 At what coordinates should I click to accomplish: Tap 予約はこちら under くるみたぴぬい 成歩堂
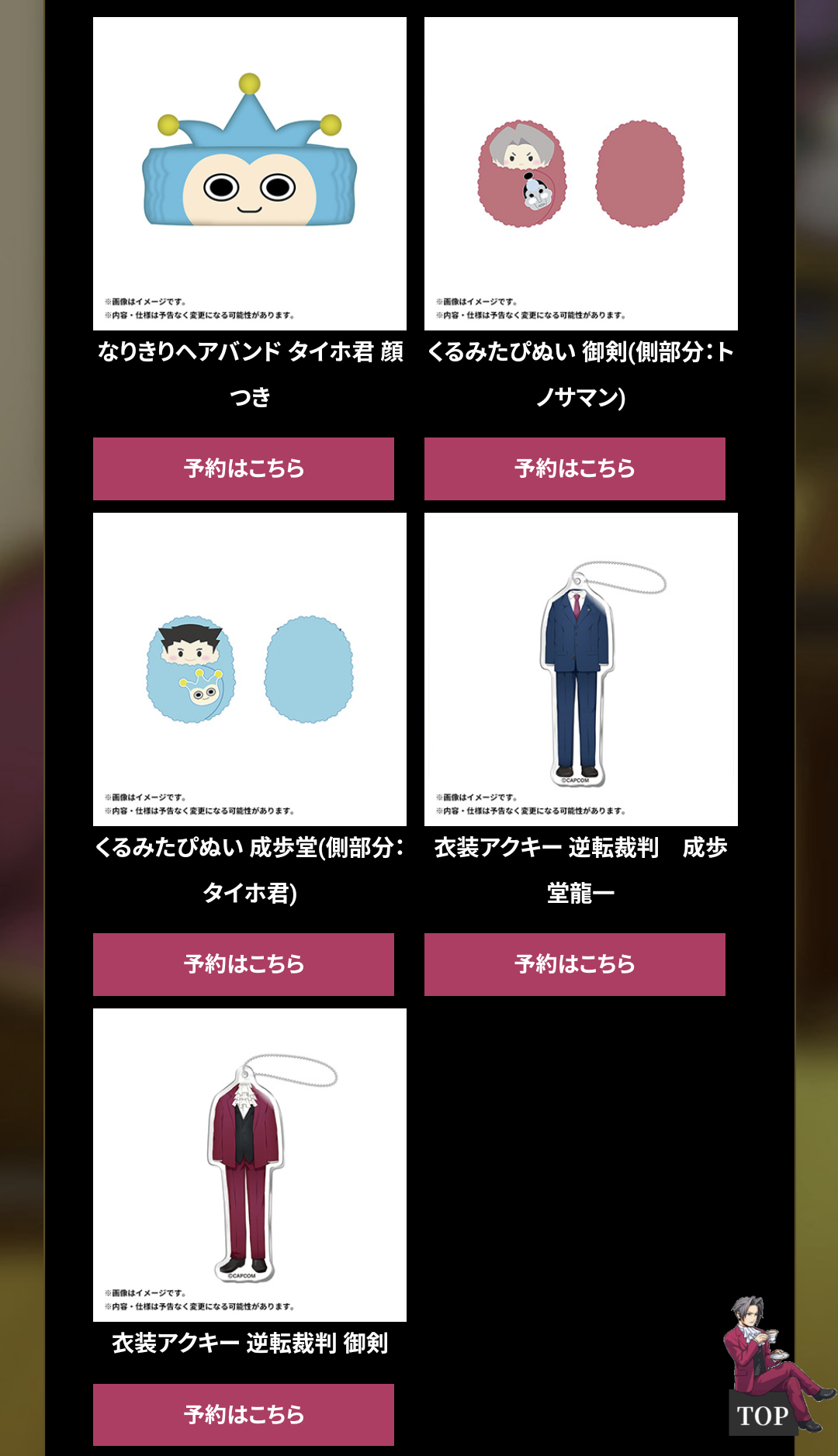244,964
